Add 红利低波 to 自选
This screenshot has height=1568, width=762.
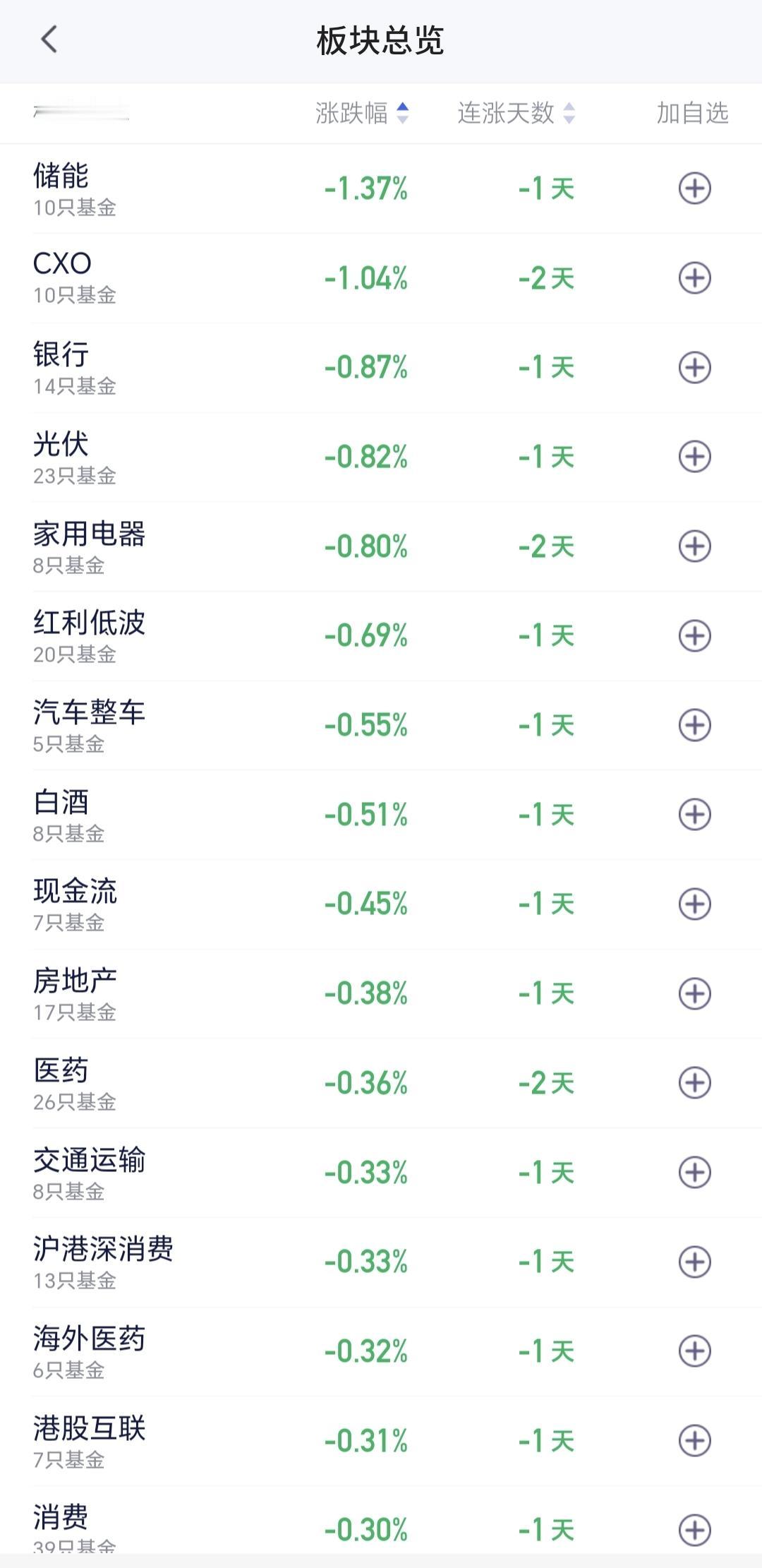pos(694,635)
